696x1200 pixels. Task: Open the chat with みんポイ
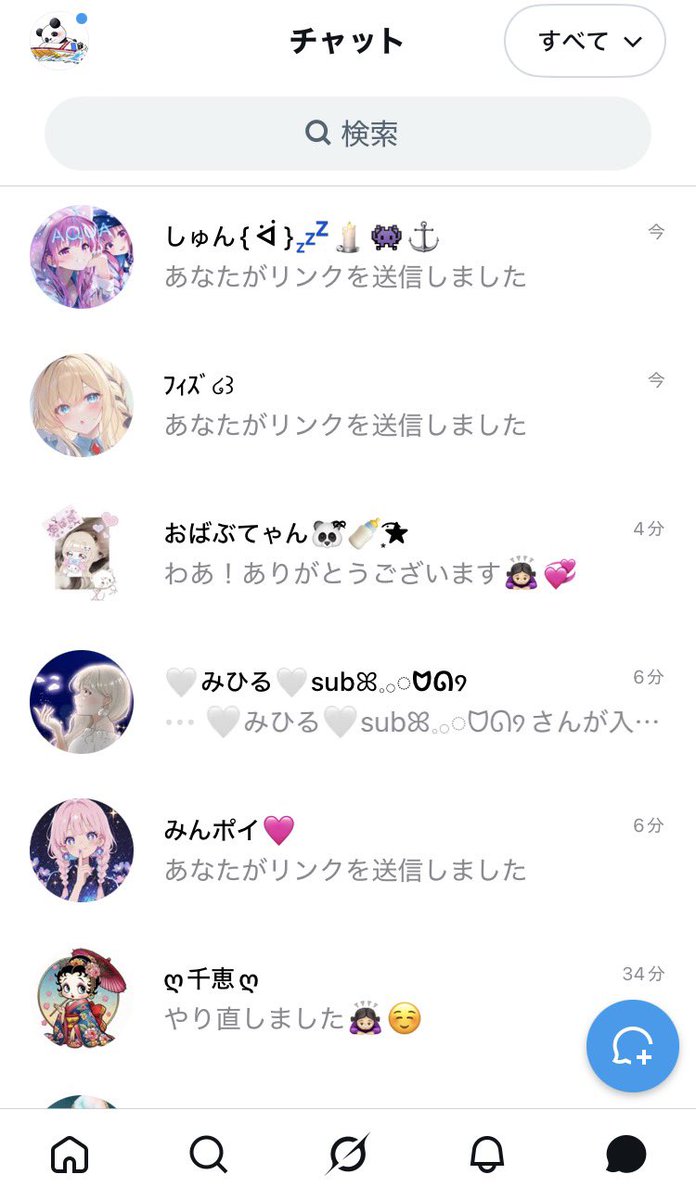[348, 850]
